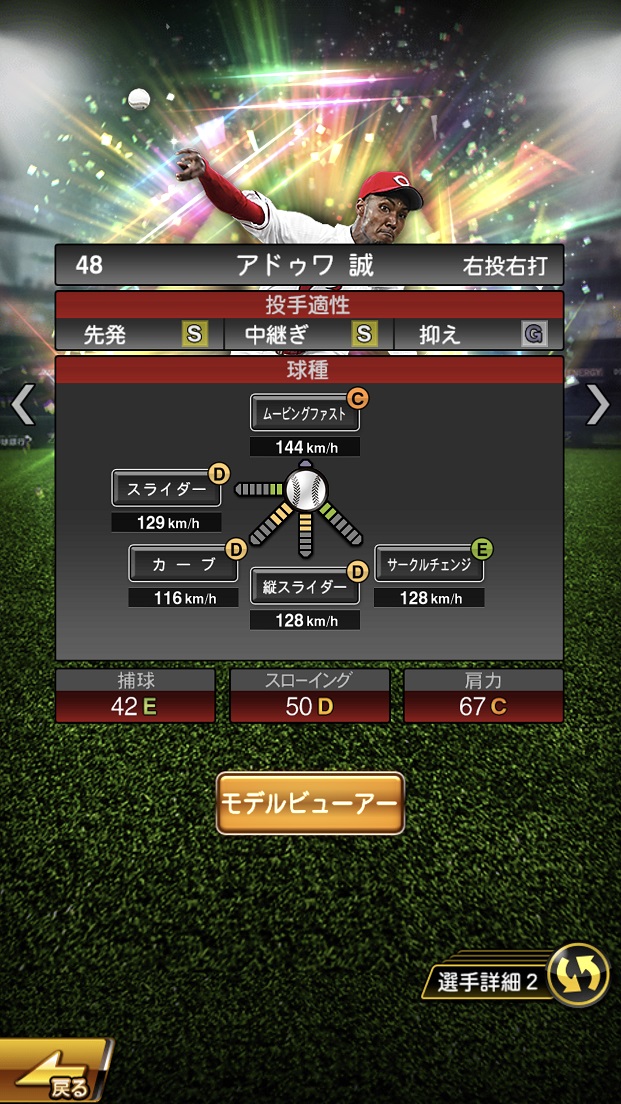Show the previous player with left arrow

tap(22, 404)
